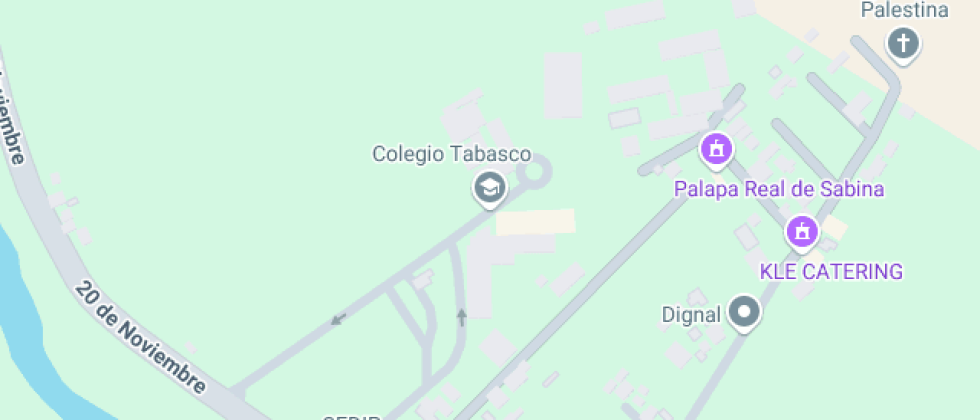Image resolution: width=980 pixels, height=420 pixels.
Task: Open the Colegio Tabasco school marker
Action: point(488,186)
